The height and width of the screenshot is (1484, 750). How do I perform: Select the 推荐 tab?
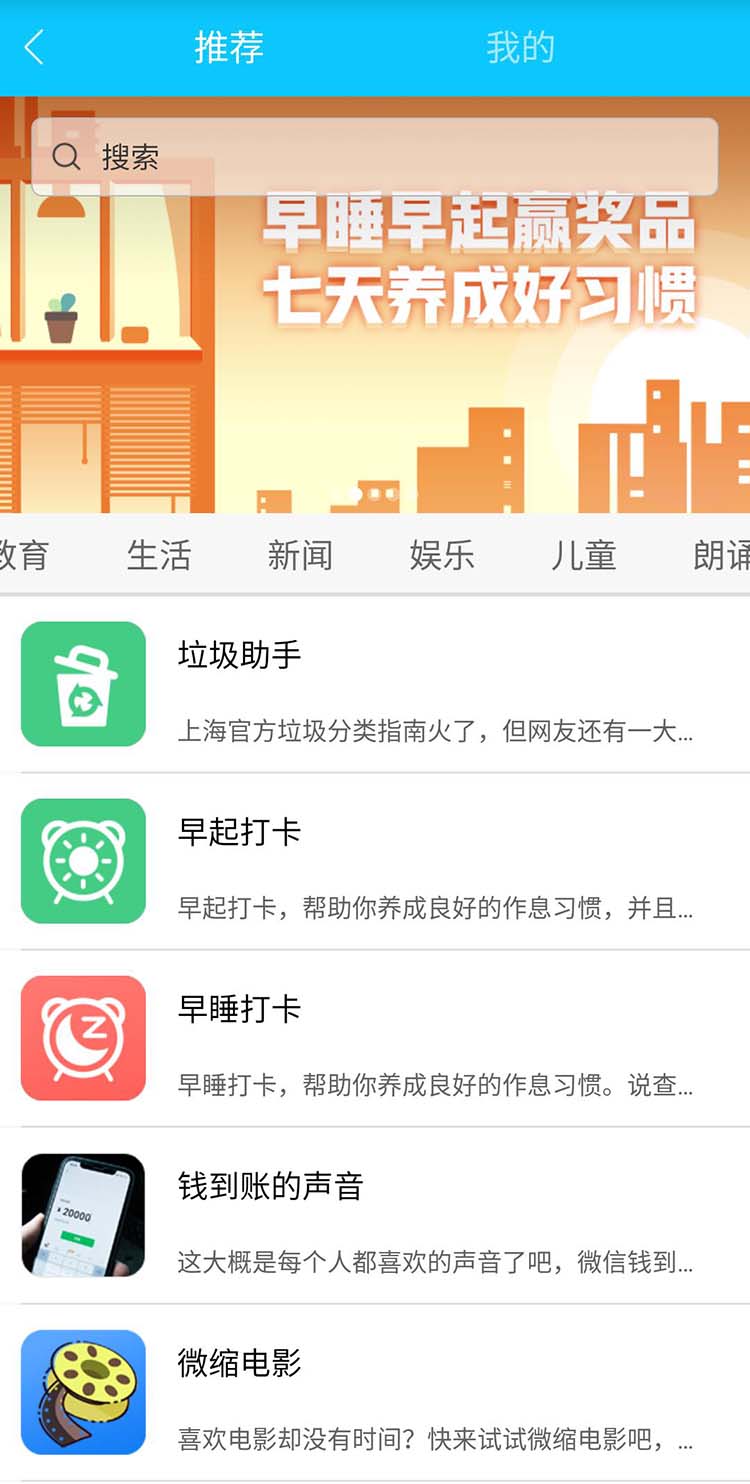(x=229, y=47)
